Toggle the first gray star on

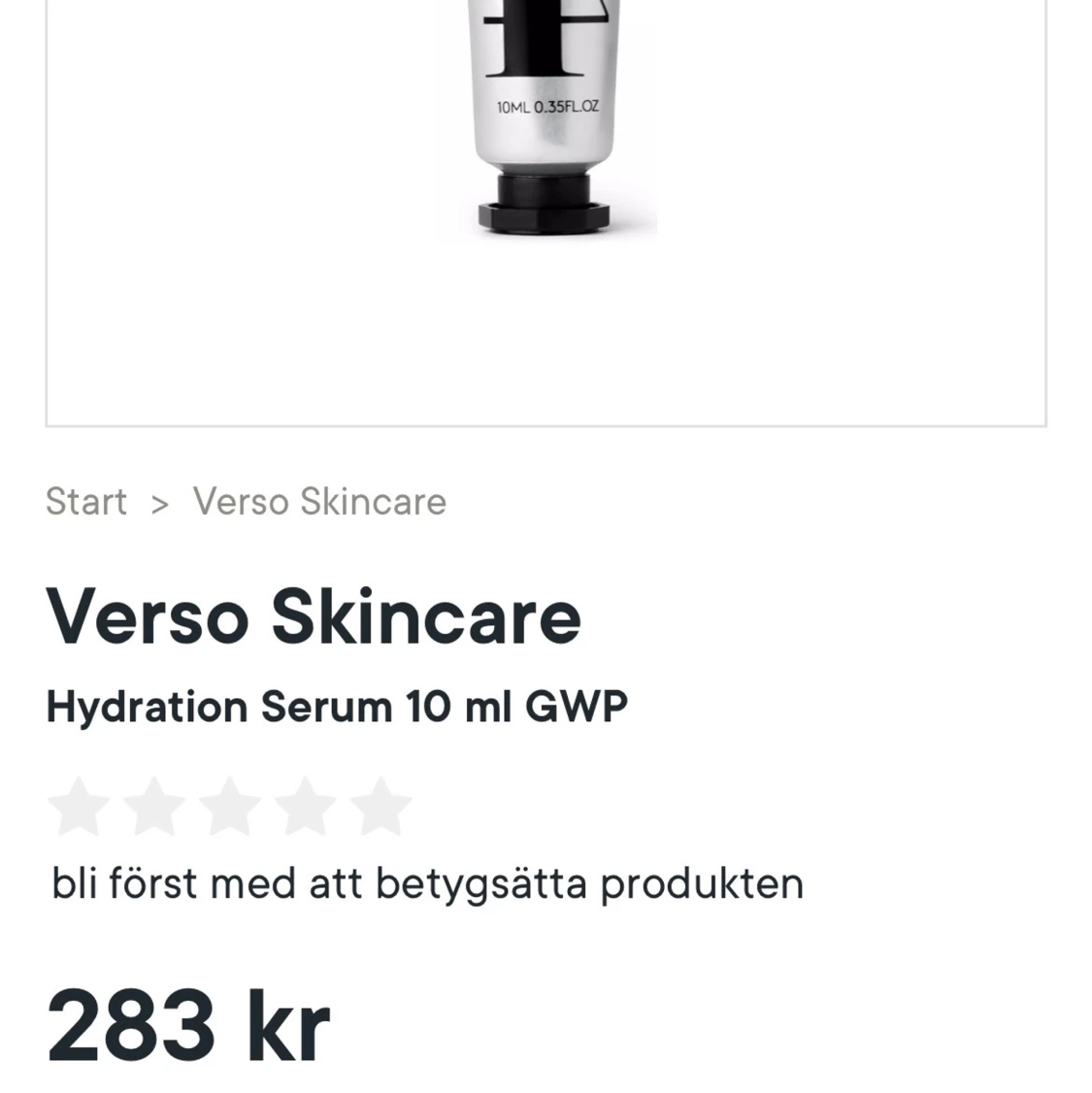click(x=78, y=805)
